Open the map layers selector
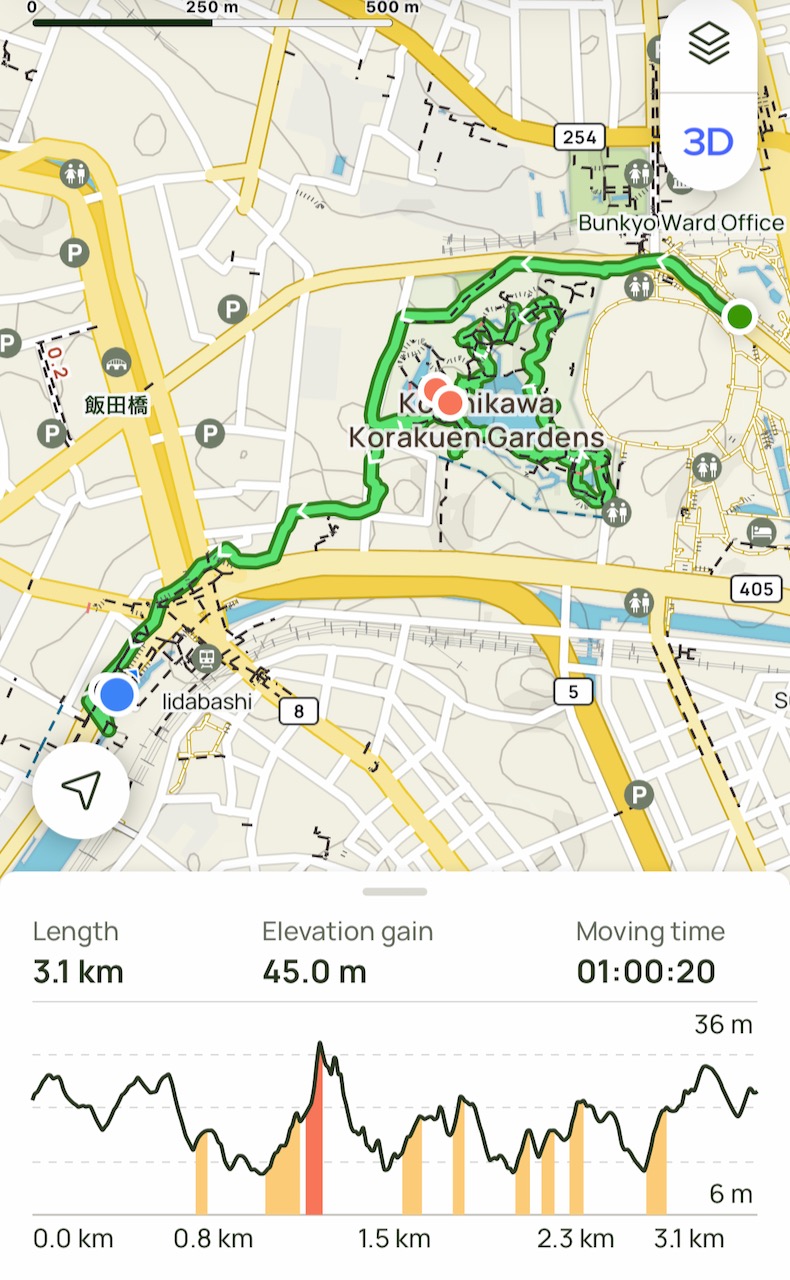This screenshot has height=1280, width=790. 708,44
